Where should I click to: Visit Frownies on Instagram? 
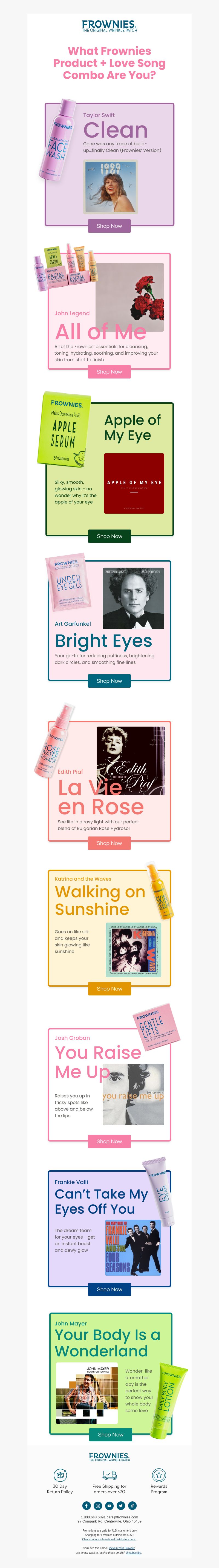click(98, 1505)
